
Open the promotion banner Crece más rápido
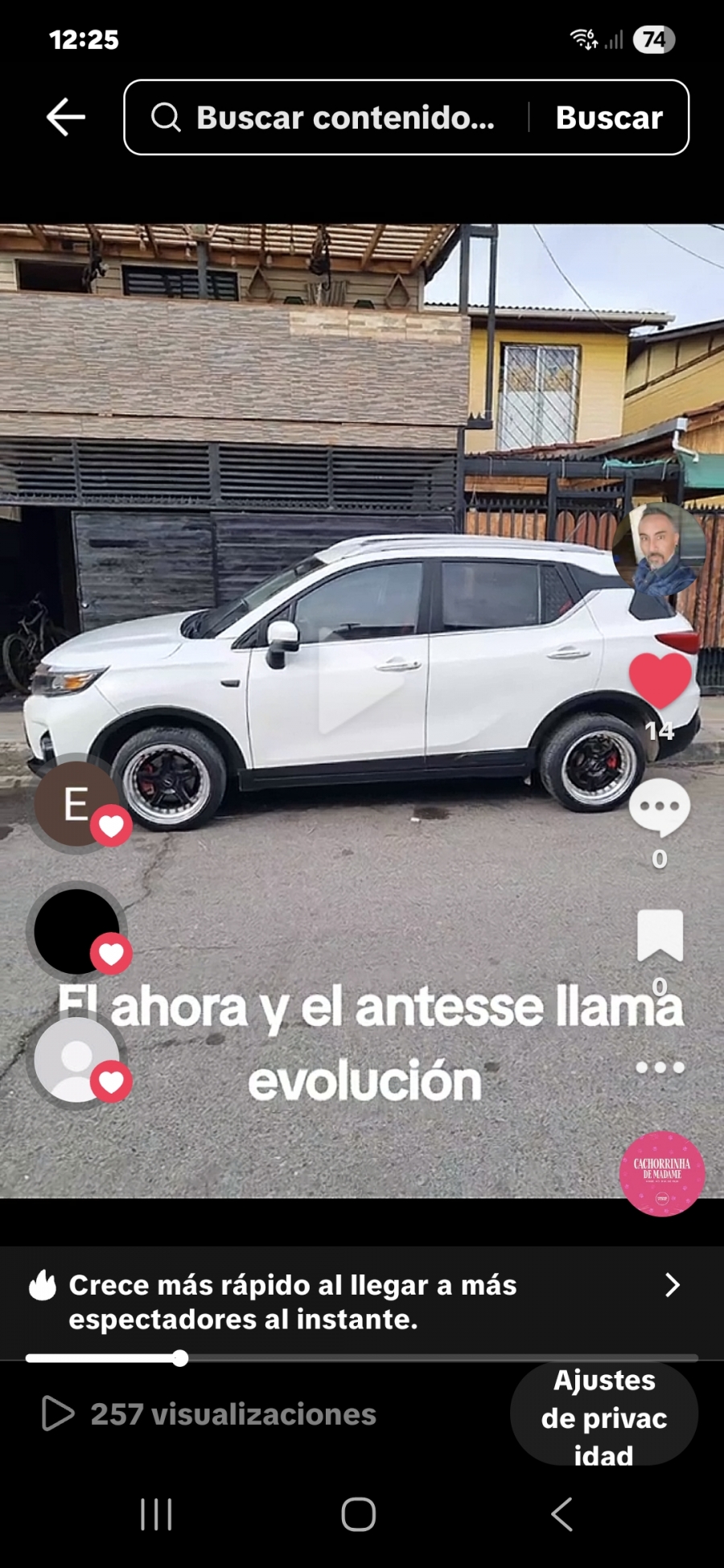354,1301
